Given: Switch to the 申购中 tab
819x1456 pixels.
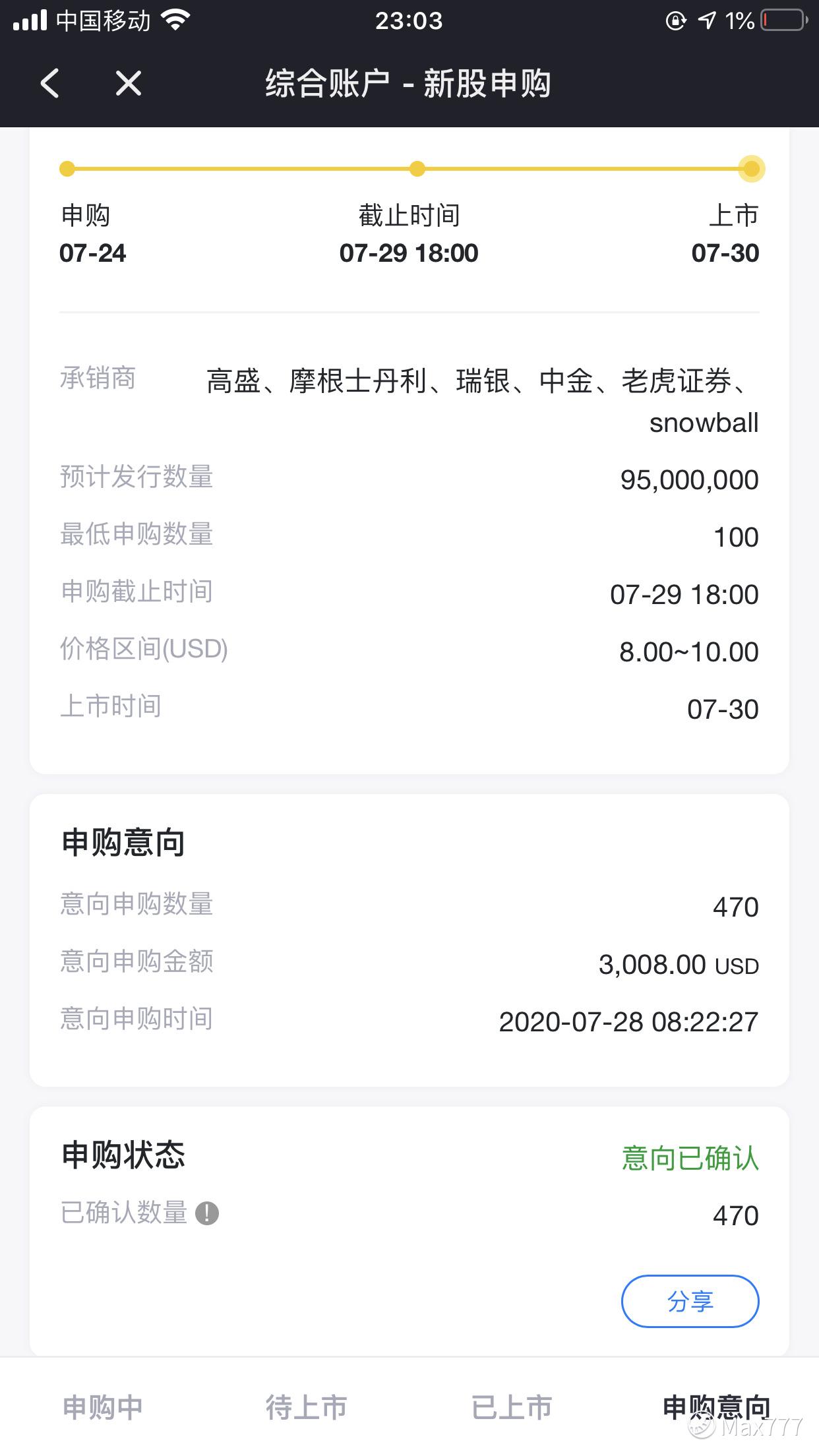Looking at the screenshot, I should (103, 1407).
